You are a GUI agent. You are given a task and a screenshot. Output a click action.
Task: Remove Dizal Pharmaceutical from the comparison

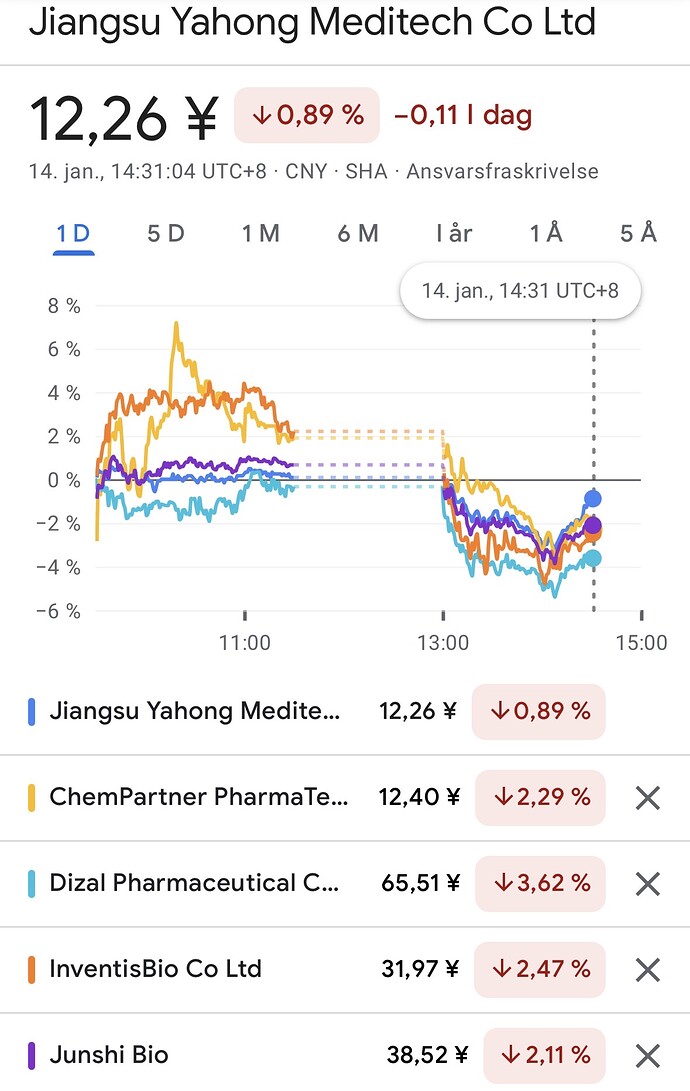coord(648,884)
